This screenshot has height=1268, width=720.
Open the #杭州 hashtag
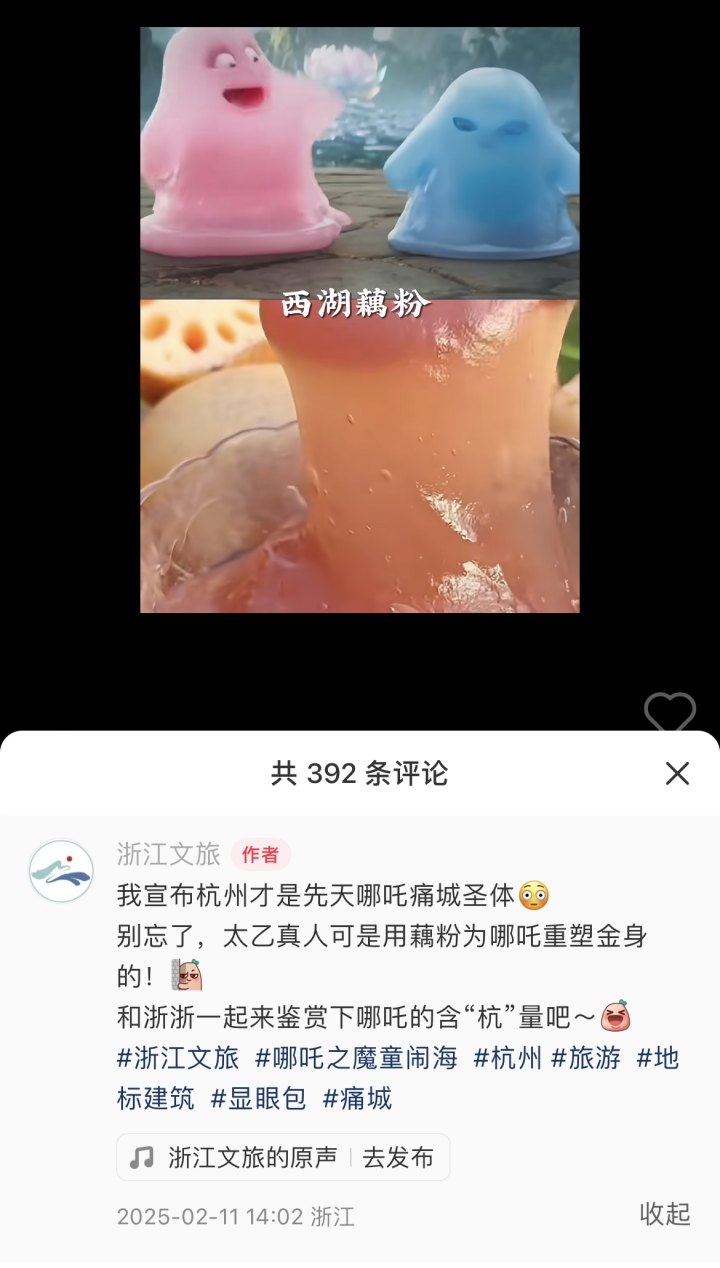click(x=506, y=1058)
